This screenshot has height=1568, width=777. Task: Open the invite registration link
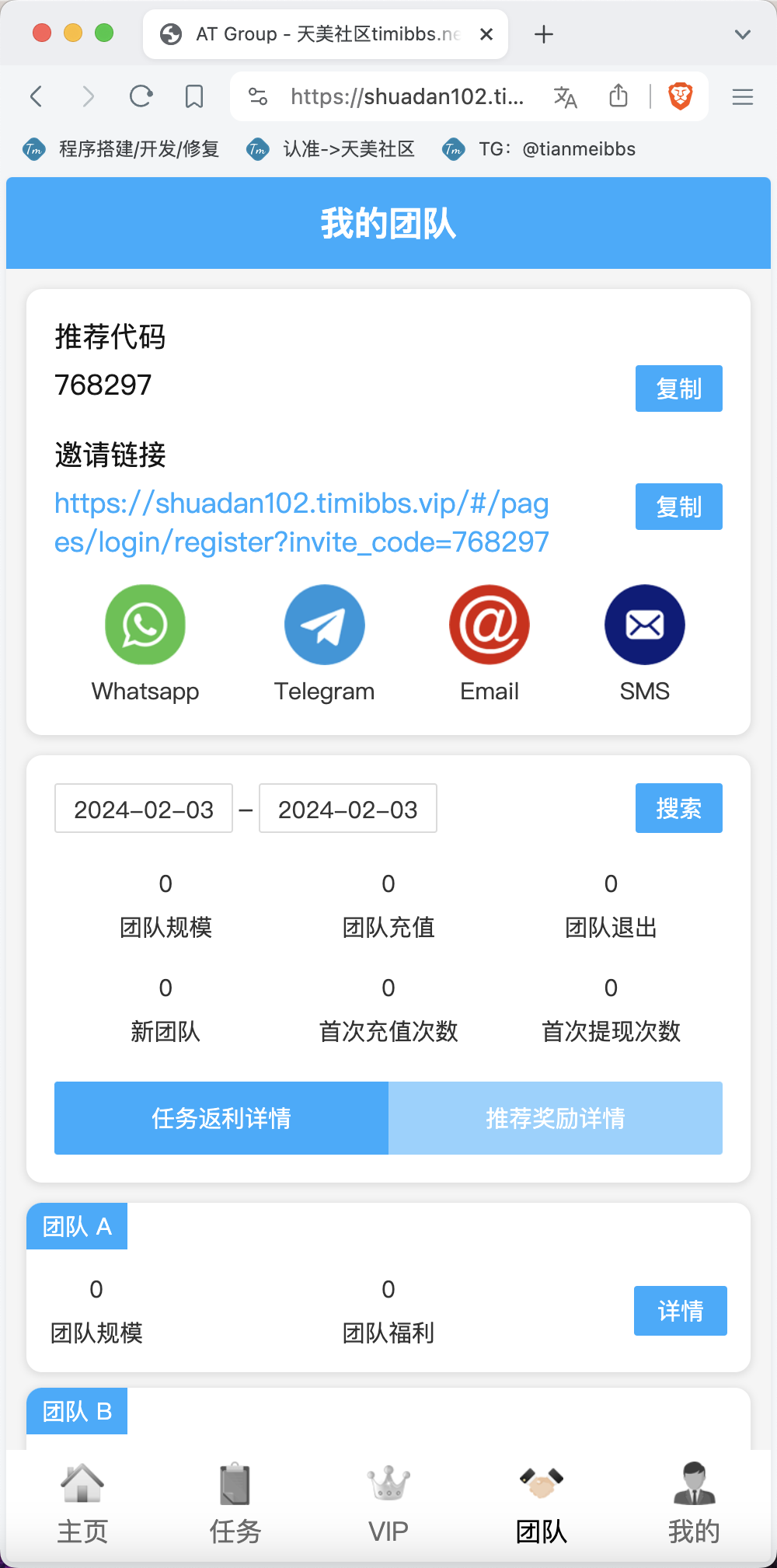pos(301,523)
